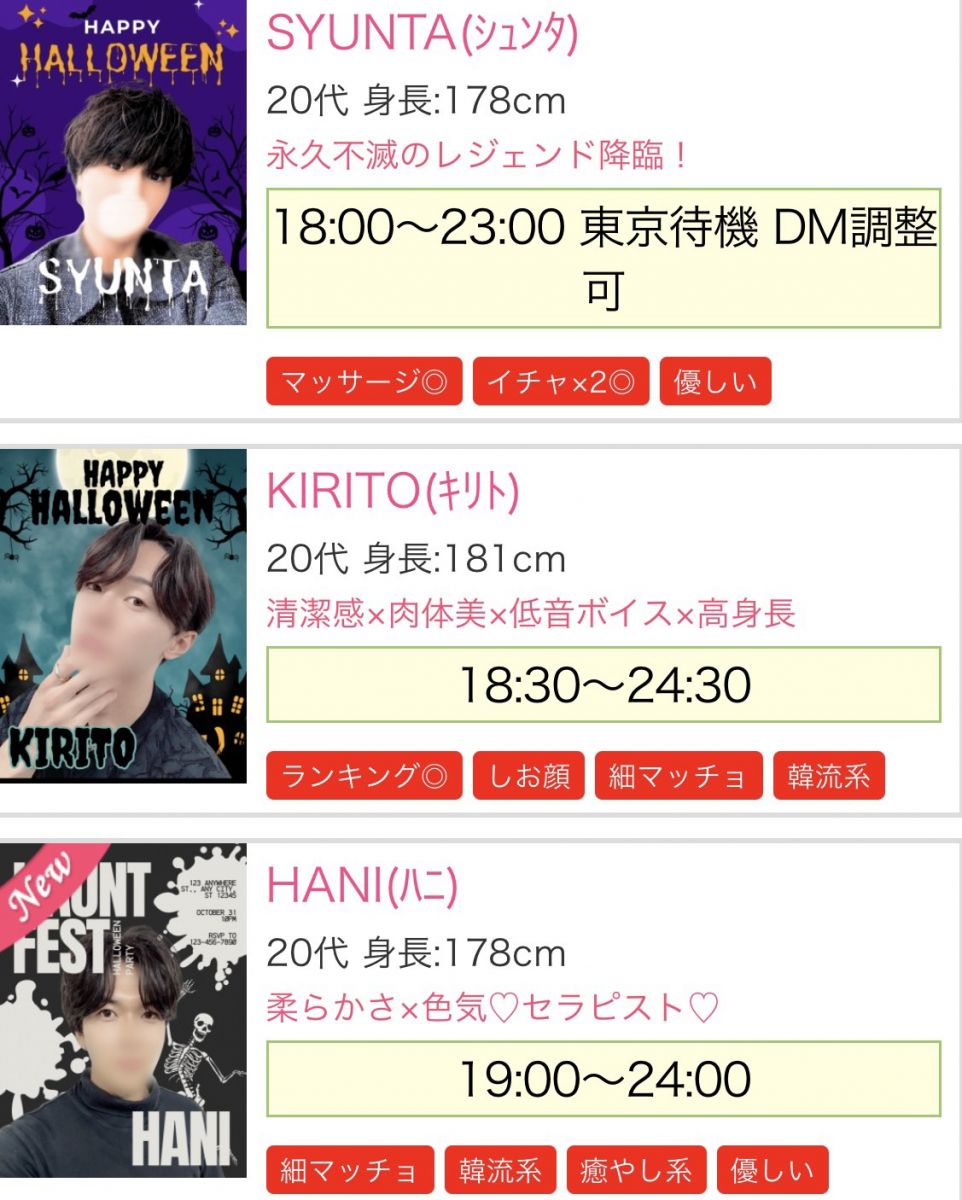The image size is (962, 1200).
Task: Select SYUNTA's マッサージ◎ tag
Action: pyautogui.click(x=364, y=381)
